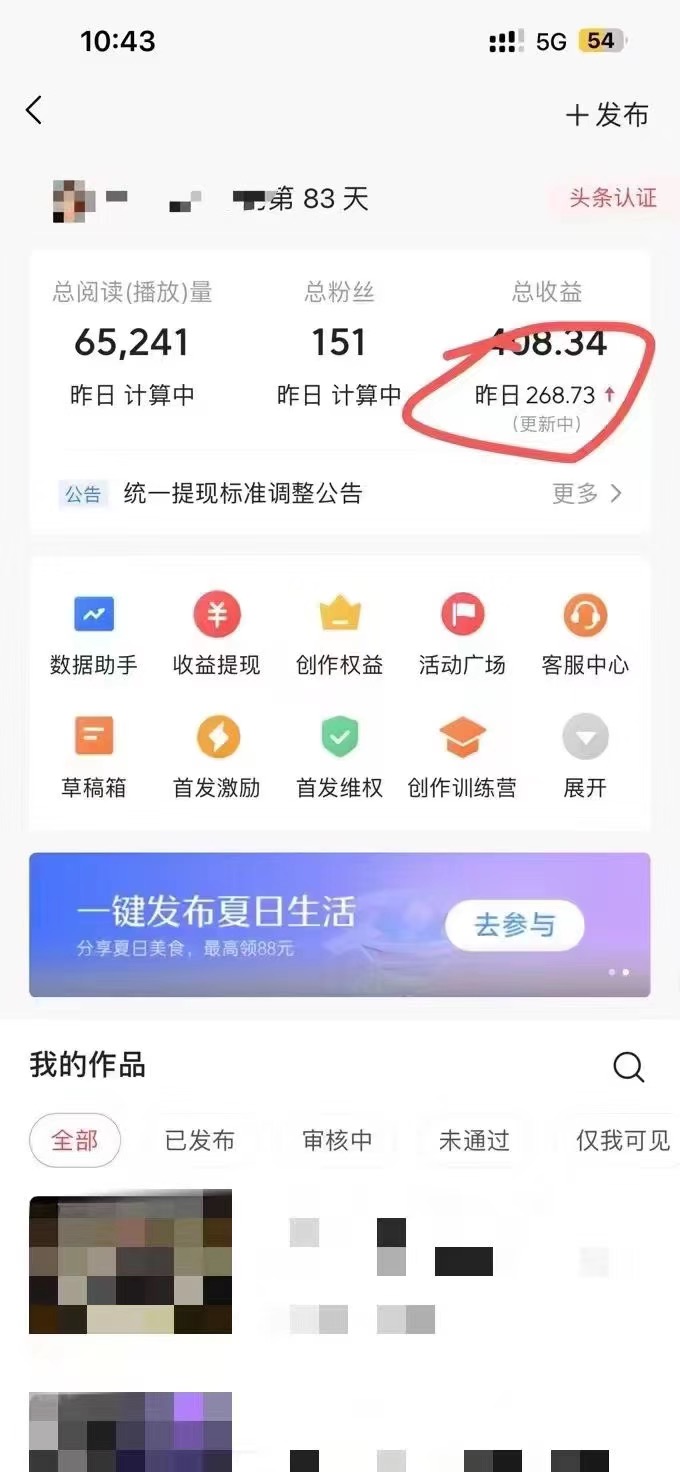Go back using the top arrow
This screenshot has height=1472, width=680.
tap(35, 110)
